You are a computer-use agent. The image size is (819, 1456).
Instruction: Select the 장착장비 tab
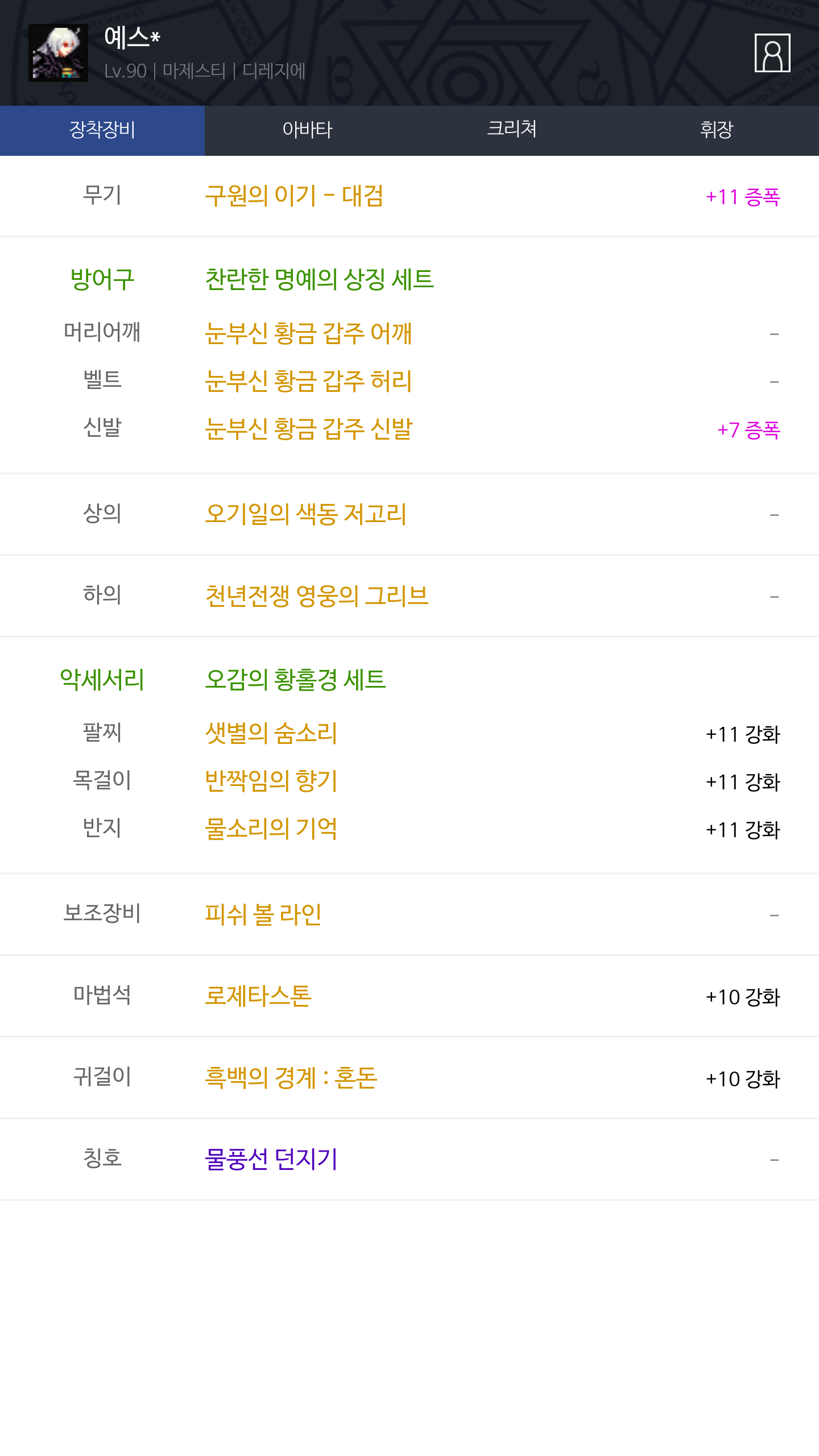tap(102, 130)
